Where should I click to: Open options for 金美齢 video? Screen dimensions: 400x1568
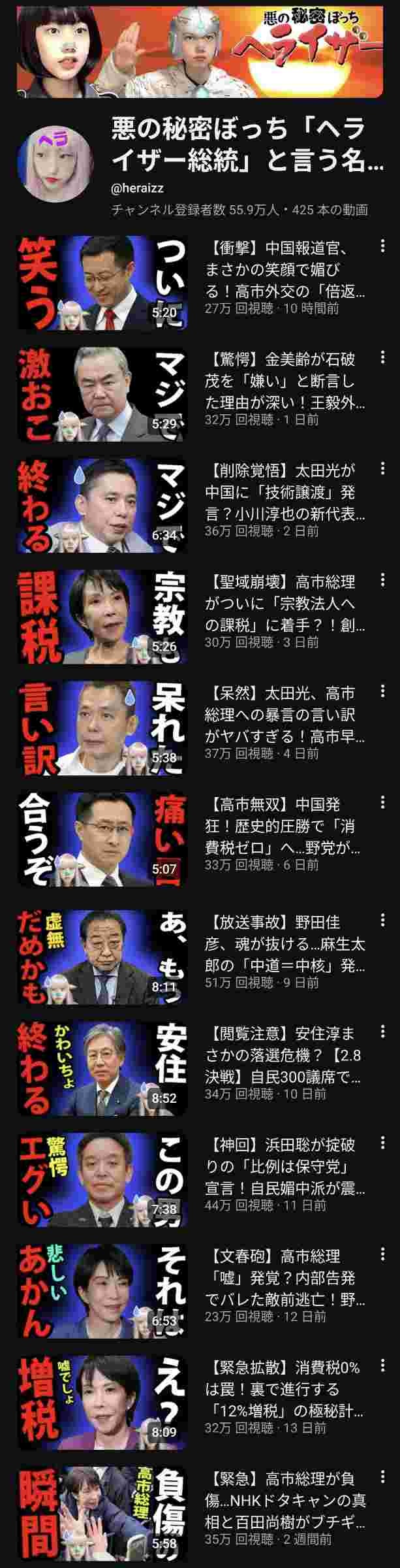(x=382, y=358)
